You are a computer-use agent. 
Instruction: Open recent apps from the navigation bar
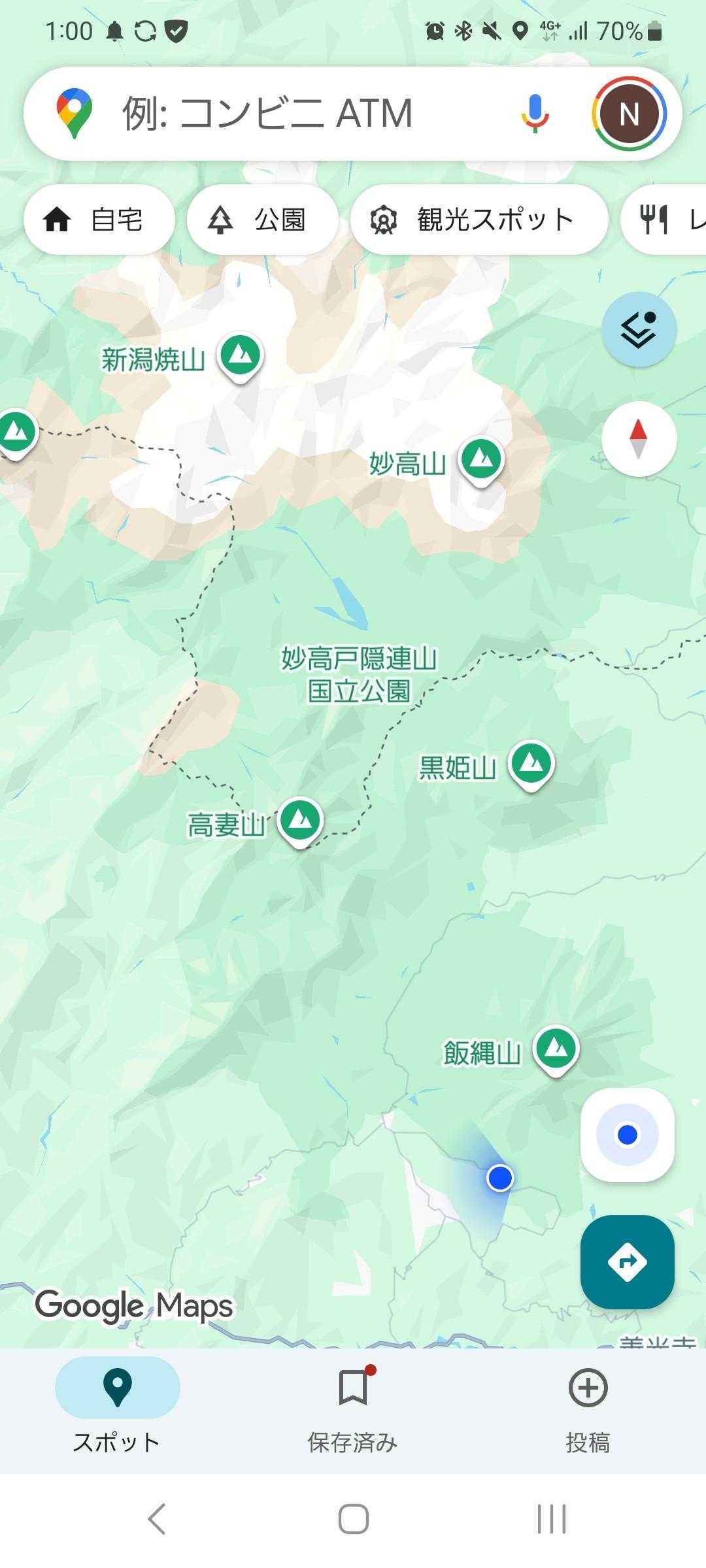[x=551, y=1518]
